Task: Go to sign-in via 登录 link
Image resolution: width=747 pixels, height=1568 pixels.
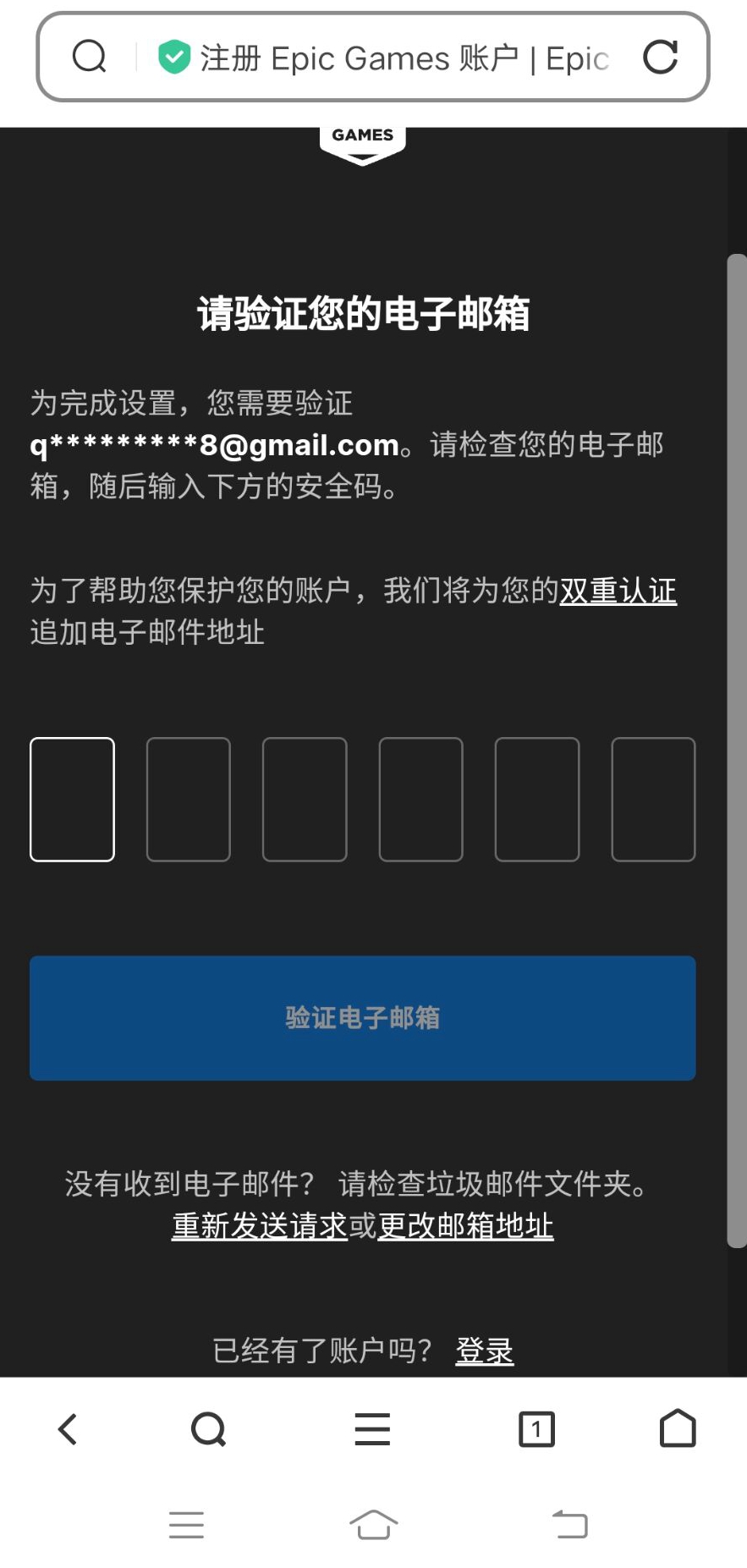Action: [x=484, y=1351]
